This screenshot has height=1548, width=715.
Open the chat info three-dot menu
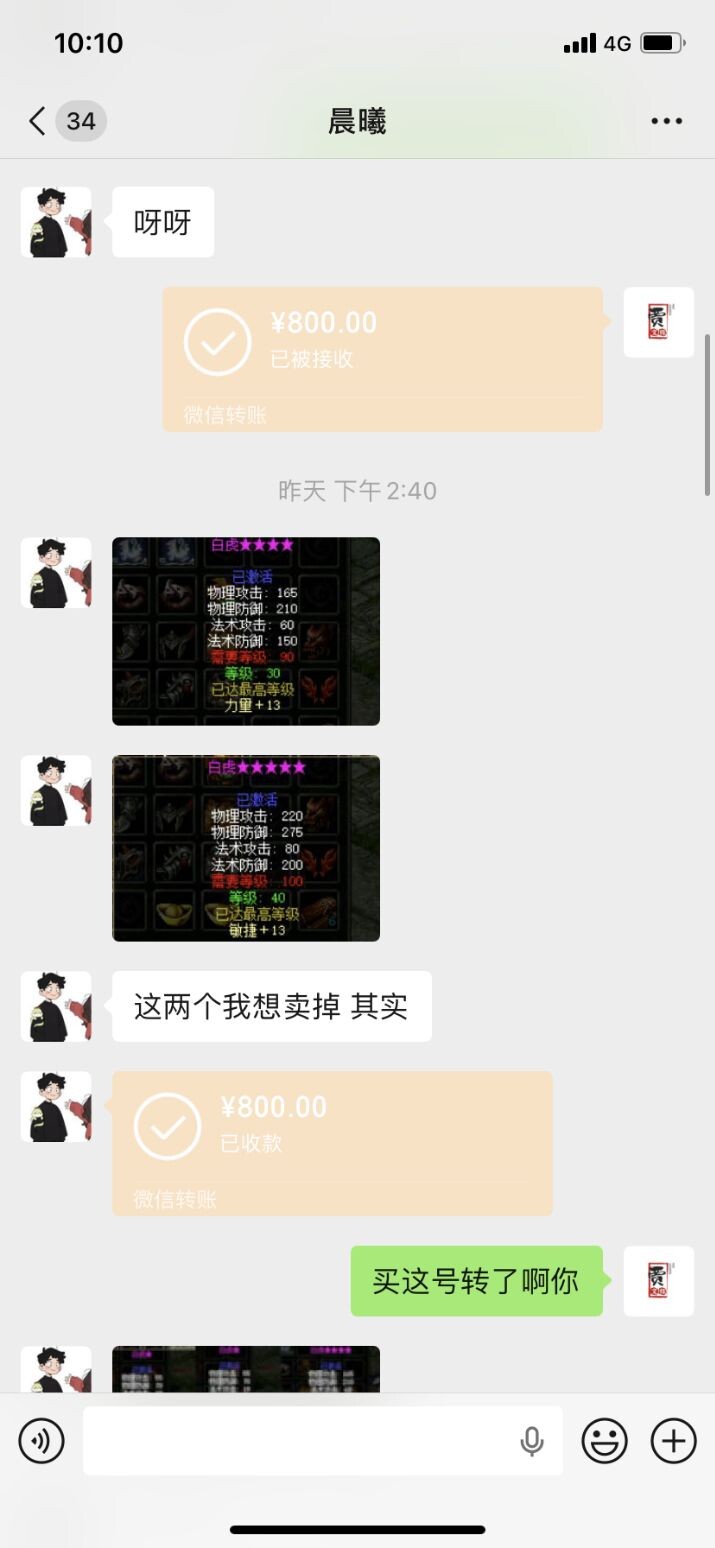click(666, 122)
